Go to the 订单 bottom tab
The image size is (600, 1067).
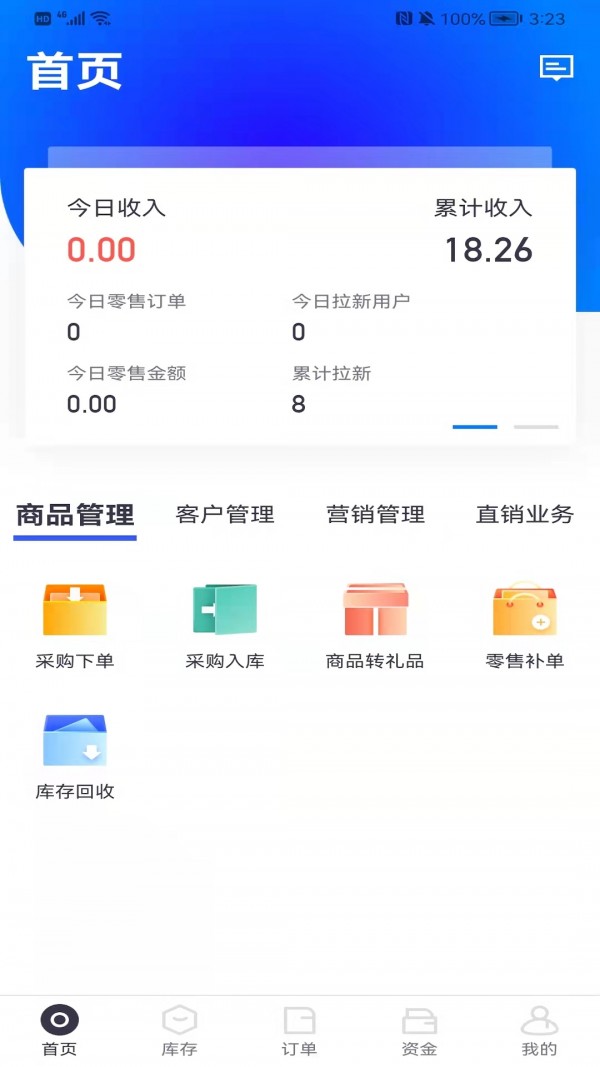coord(299,1031)
